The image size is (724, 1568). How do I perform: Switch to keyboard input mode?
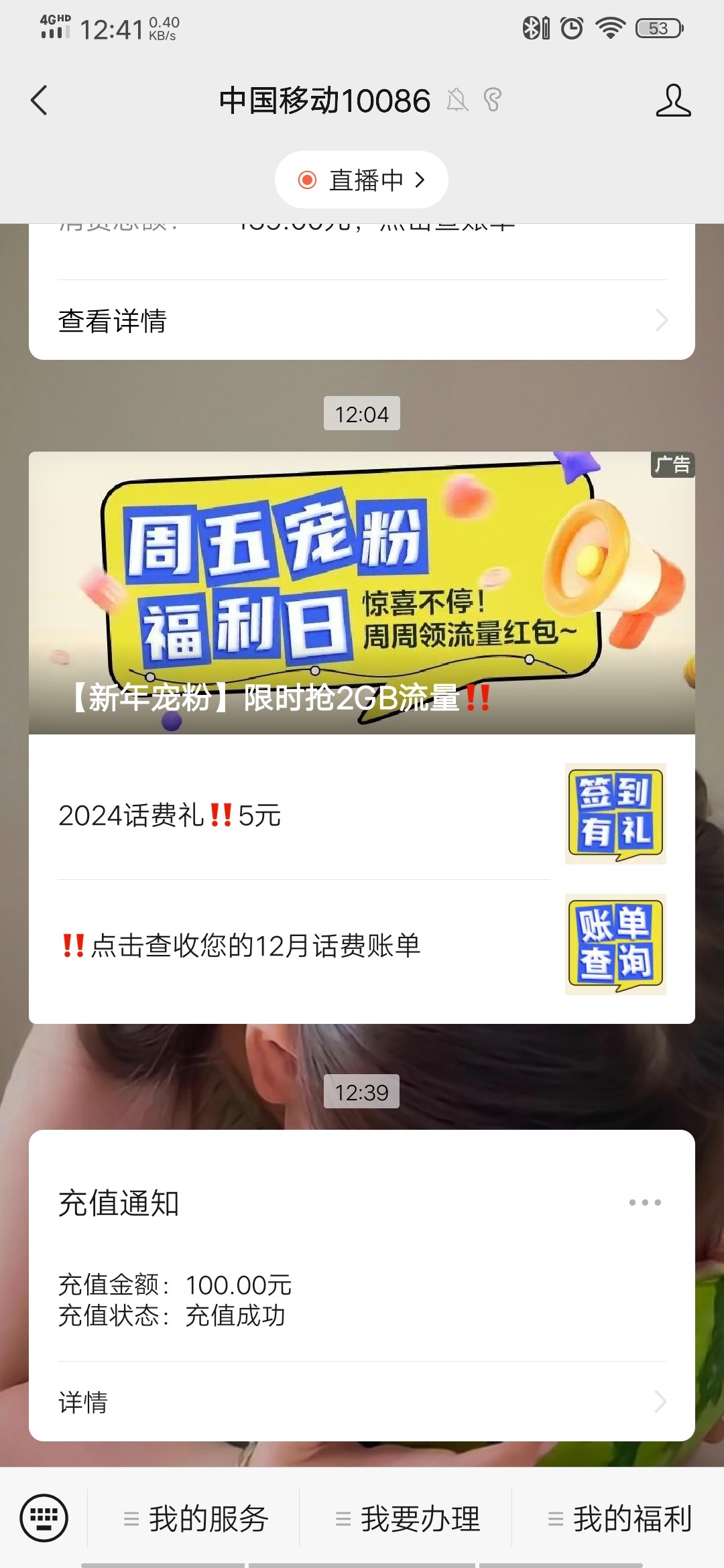point(44,1518)
